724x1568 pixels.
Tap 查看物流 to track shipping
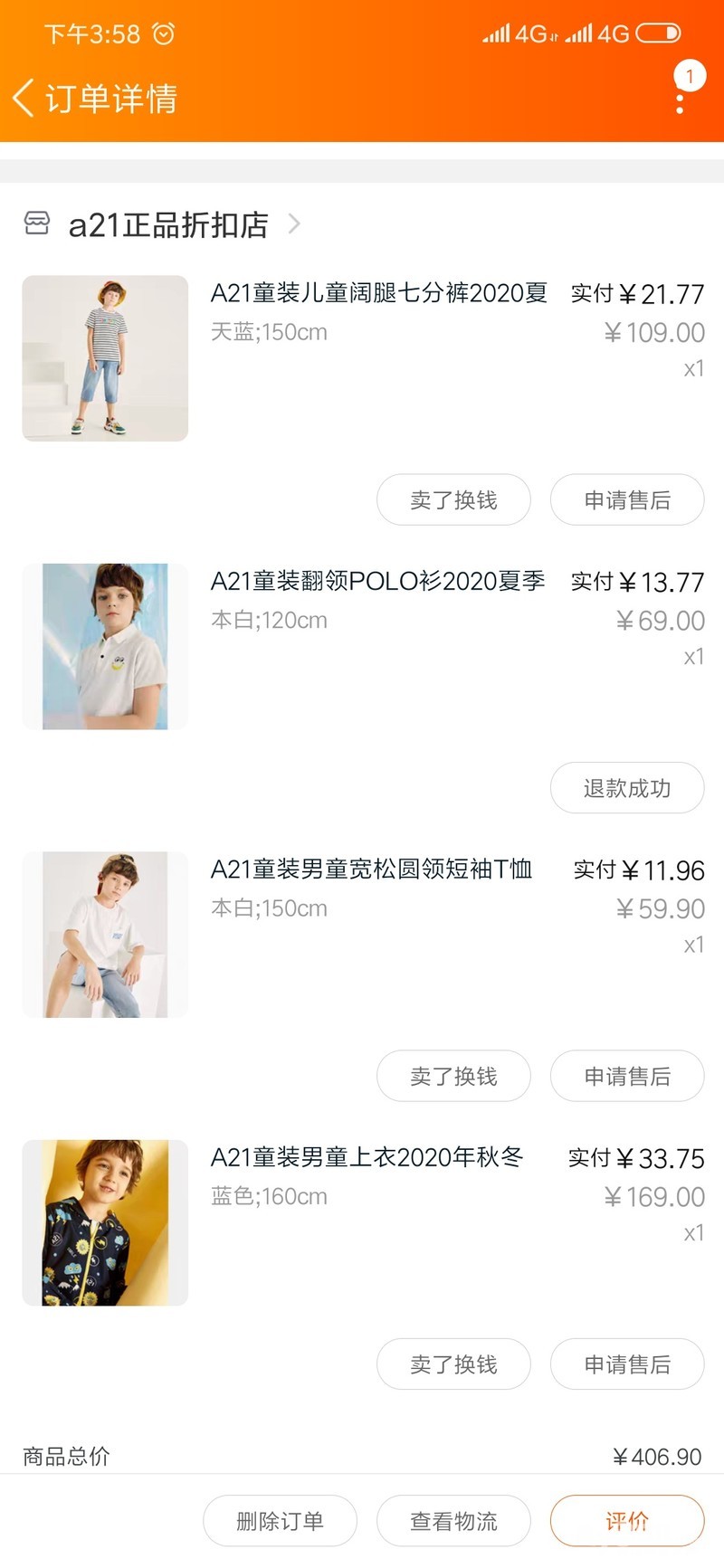(x=453, y=1521)
